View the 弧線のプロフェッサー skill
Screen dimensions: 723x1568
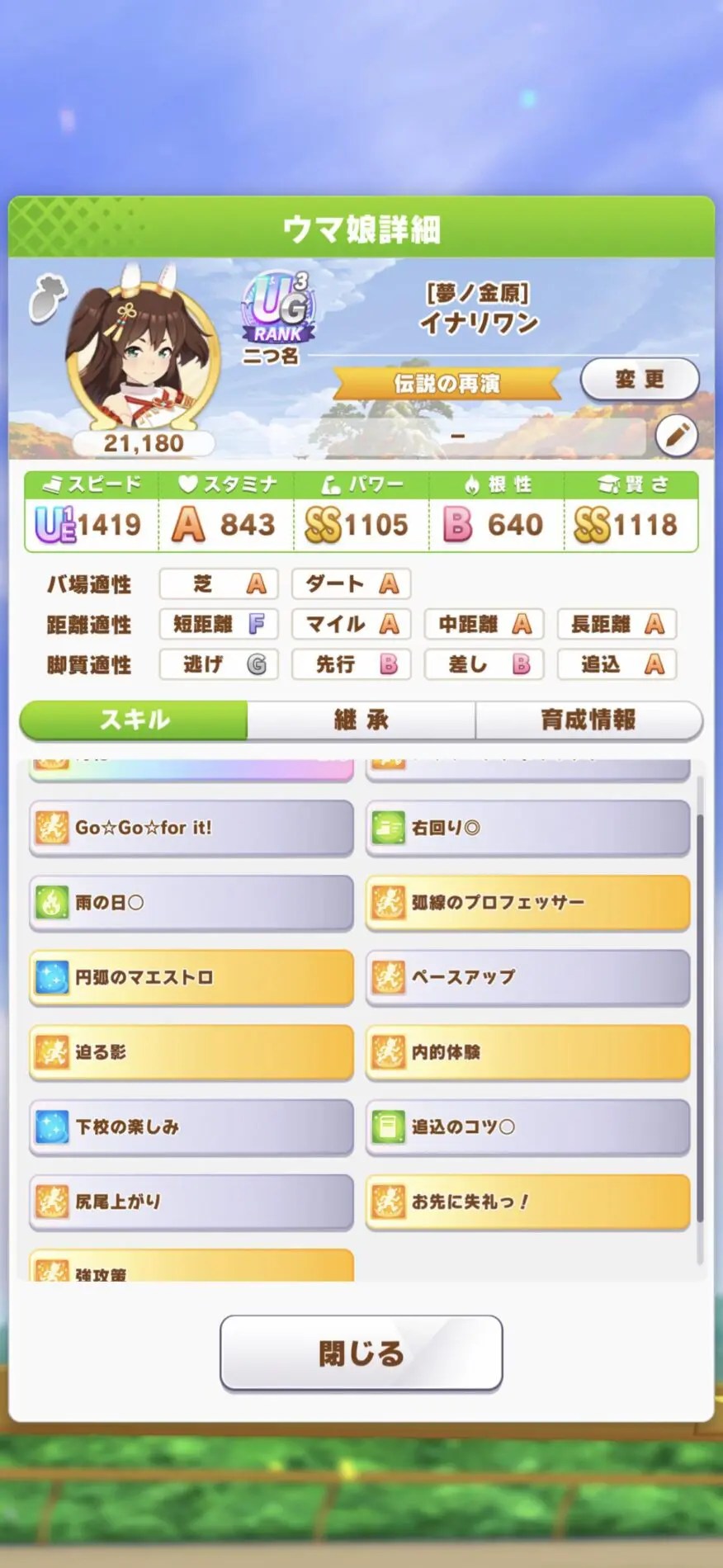527,903
